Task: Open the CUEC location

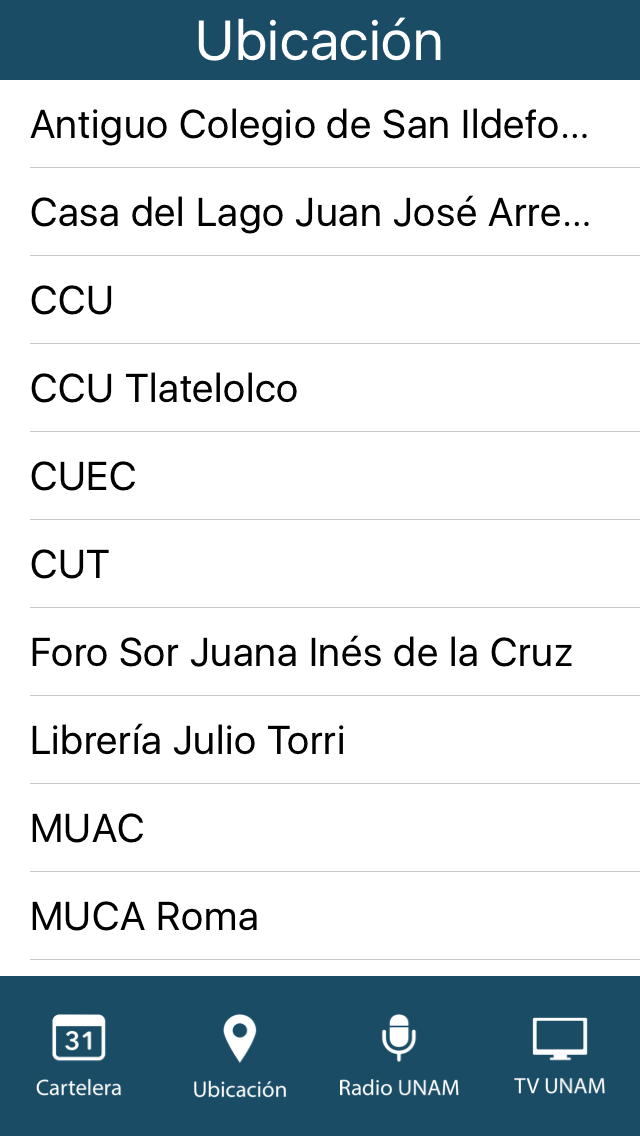Action: coord(320,476)
